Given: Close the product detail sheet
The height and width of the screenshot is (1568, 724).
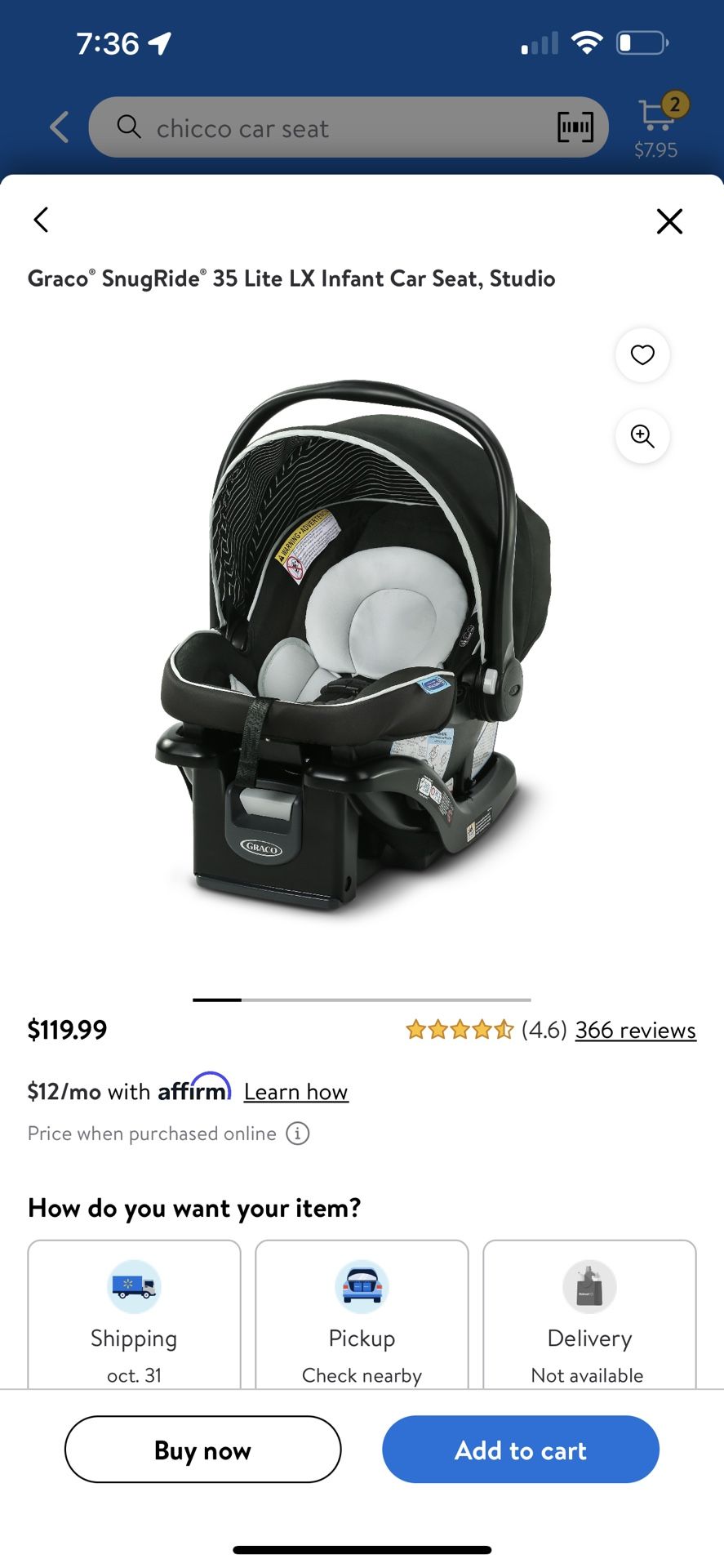Looking at the screenshot, I should pyautogui.click(x=669, y=220).
